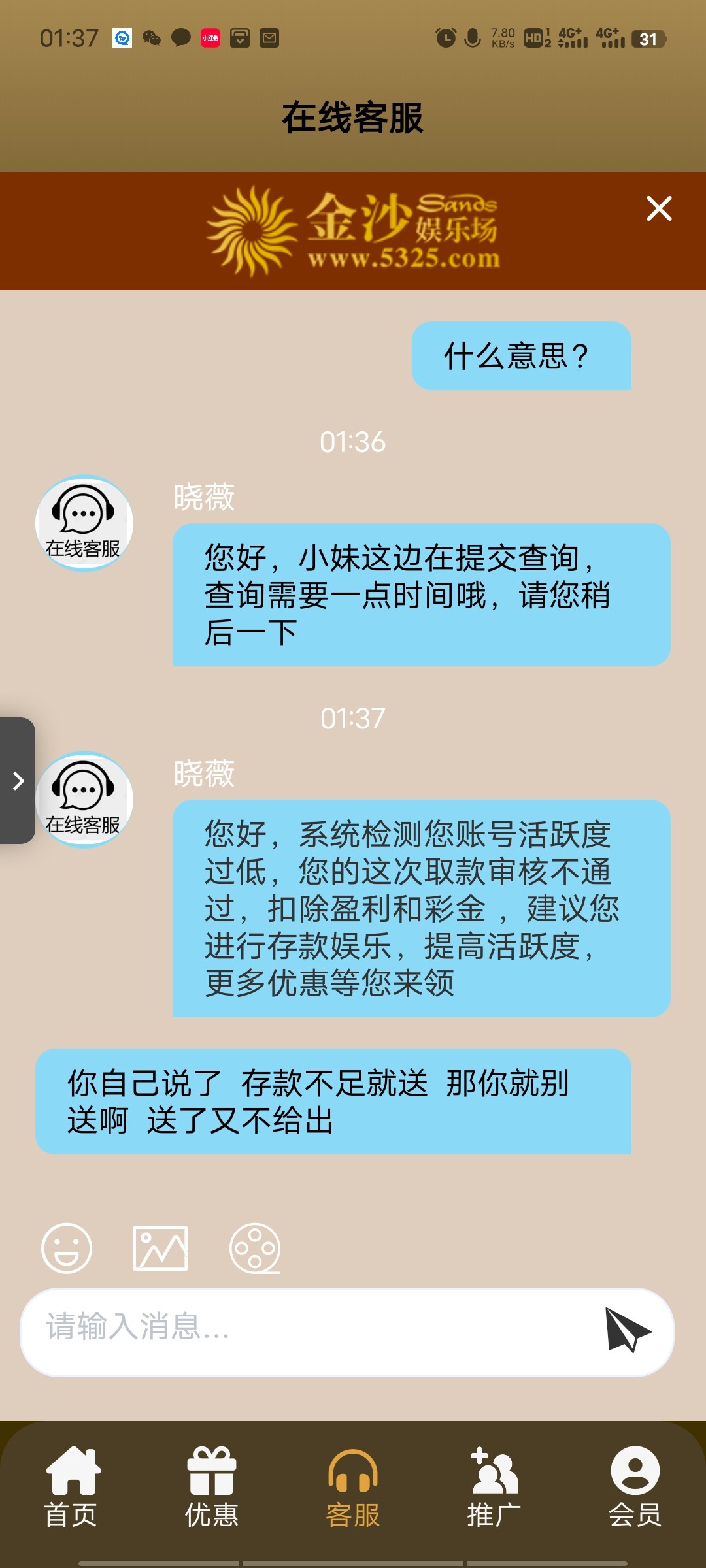The width and height of the screenshot is (706, 1568).
Task: Open the emoji picker
Action: (x=67, y=1249)
